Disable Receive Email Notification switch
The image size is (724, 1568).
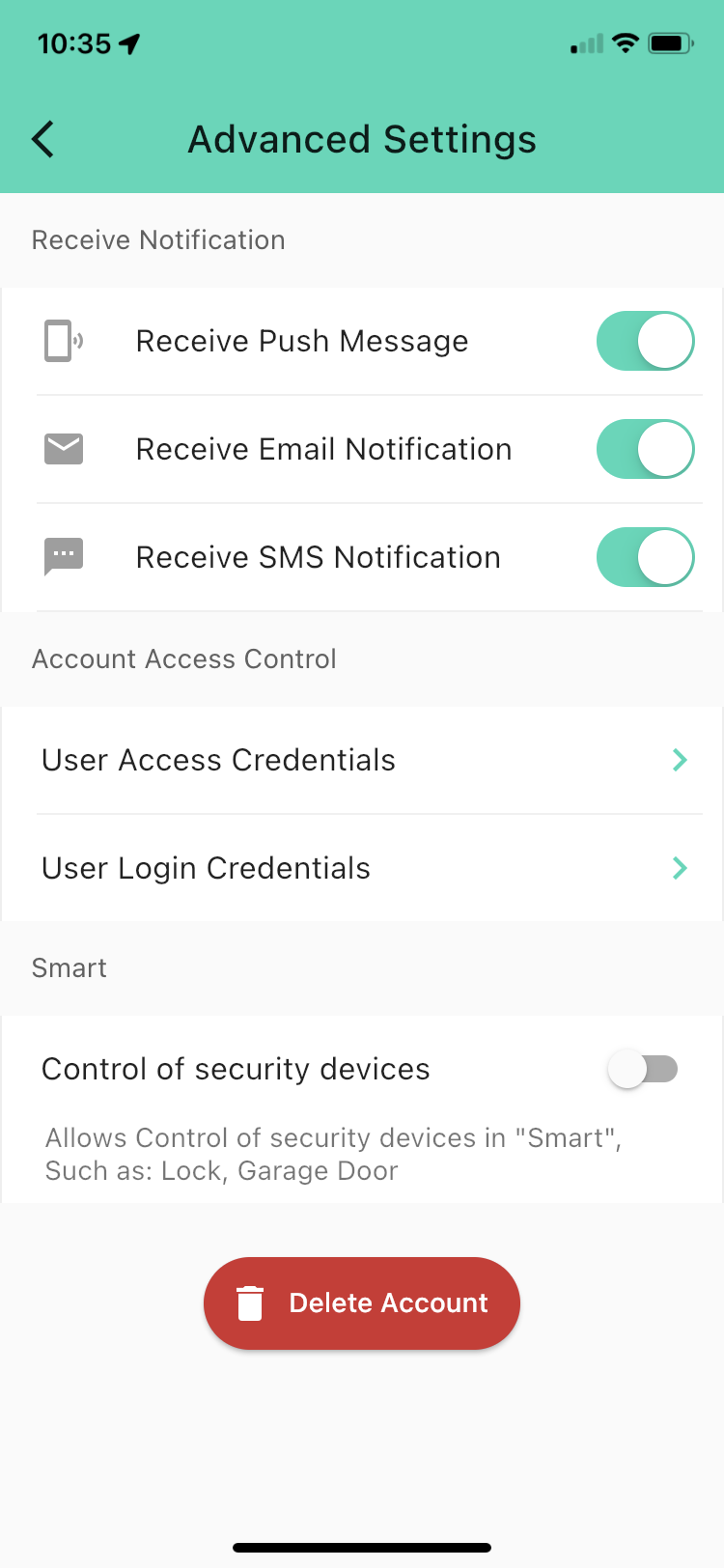point(645,449)
